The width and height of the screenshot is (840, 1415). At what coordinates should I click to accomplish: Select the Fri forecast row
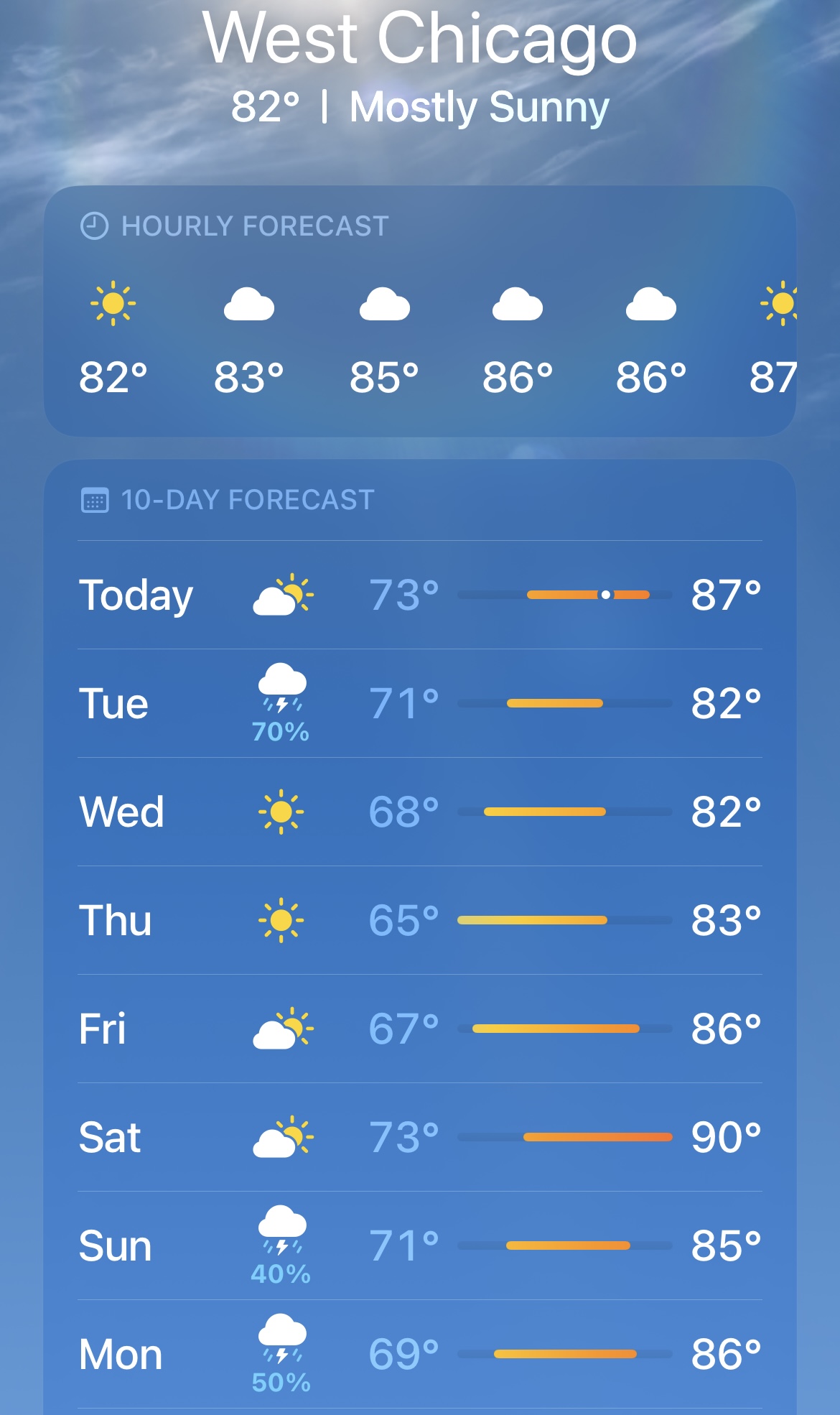click(419, 1029)
